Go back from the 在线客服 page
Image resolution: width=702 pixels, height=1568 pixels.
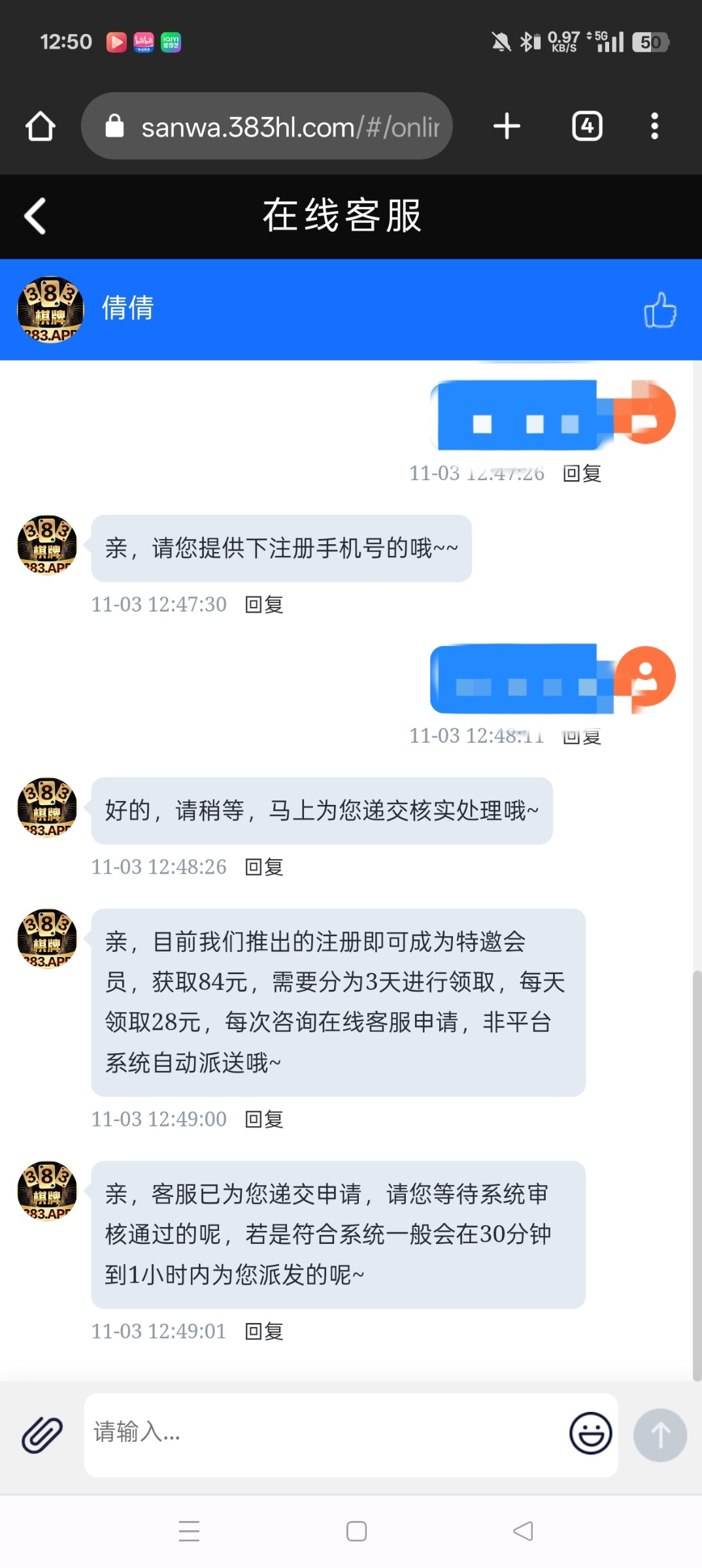click(35, 216)
